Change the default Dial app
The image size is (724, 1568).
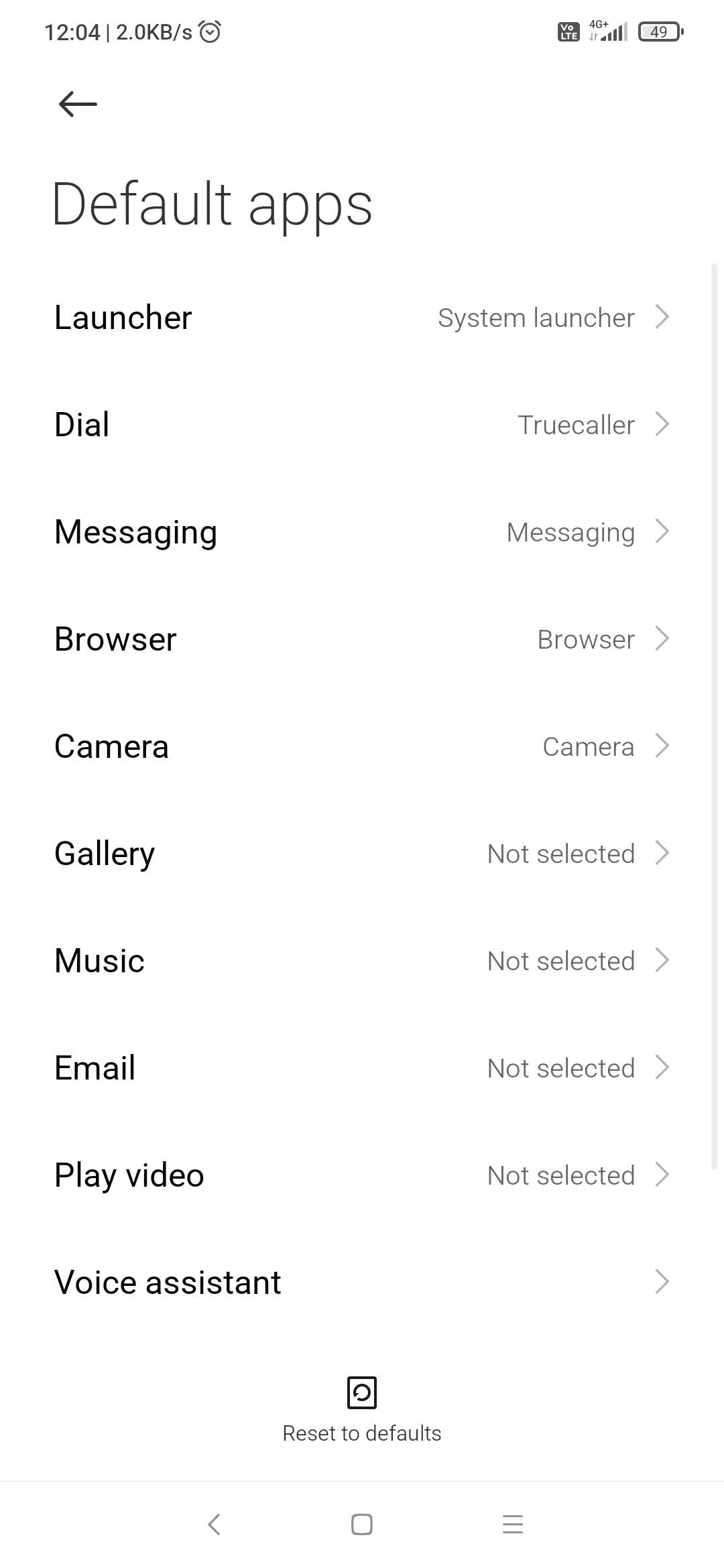pyautogui.click(x=362, y=425)
